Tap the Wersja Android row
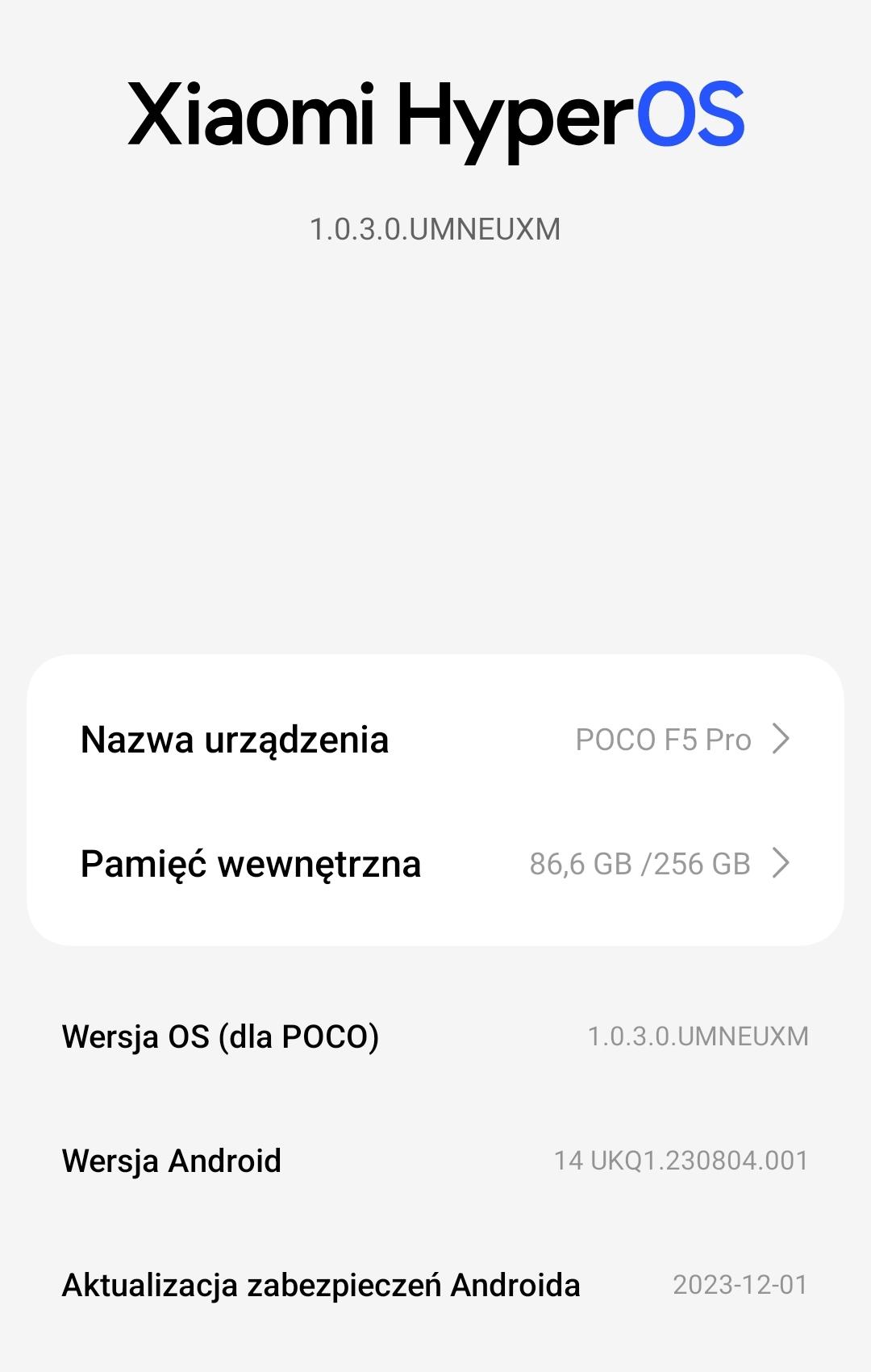This screenshot has height=1372, width=871. tap(435, 1161)
